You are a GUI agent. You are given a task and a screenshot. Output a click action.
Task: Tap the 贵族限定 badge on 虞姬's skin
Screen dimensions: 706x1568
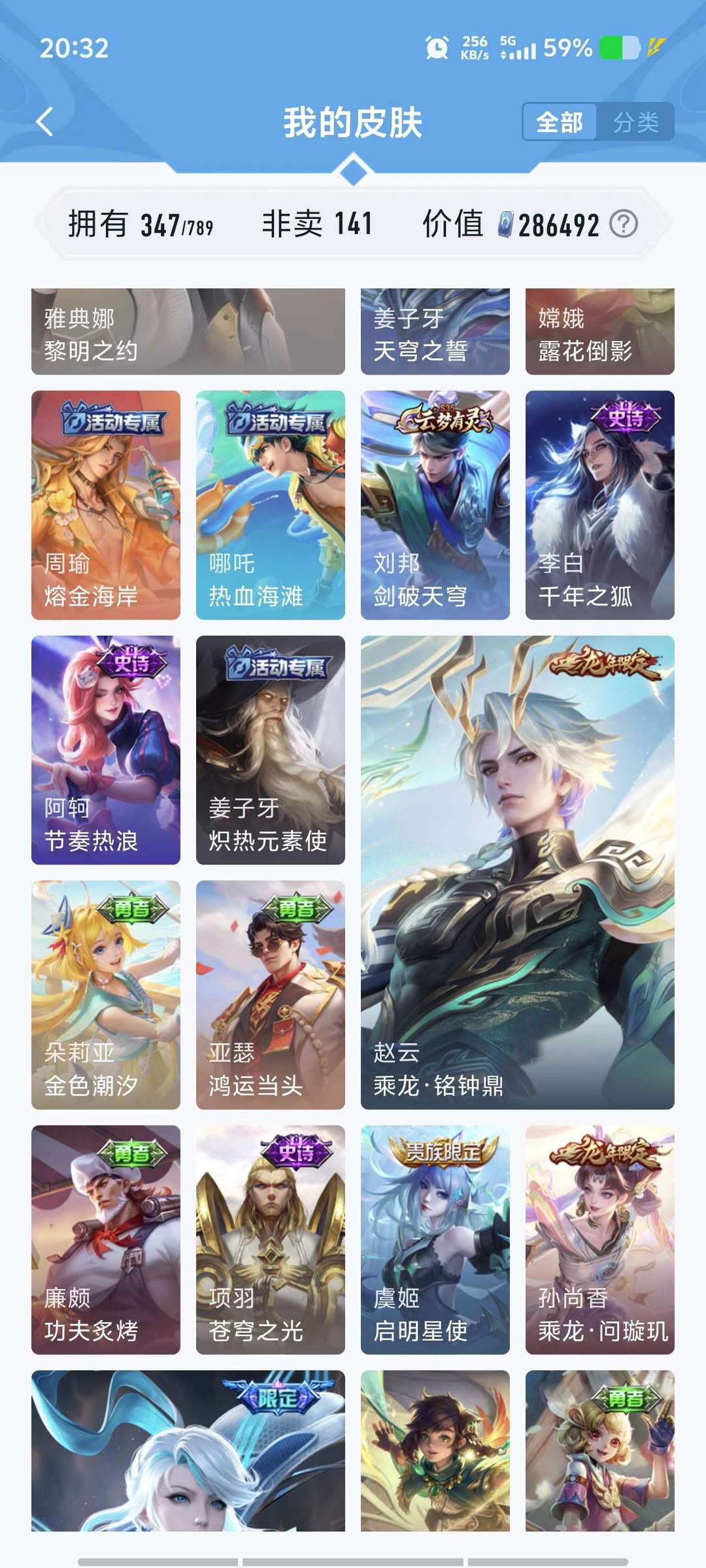[x=445, y=1149]
